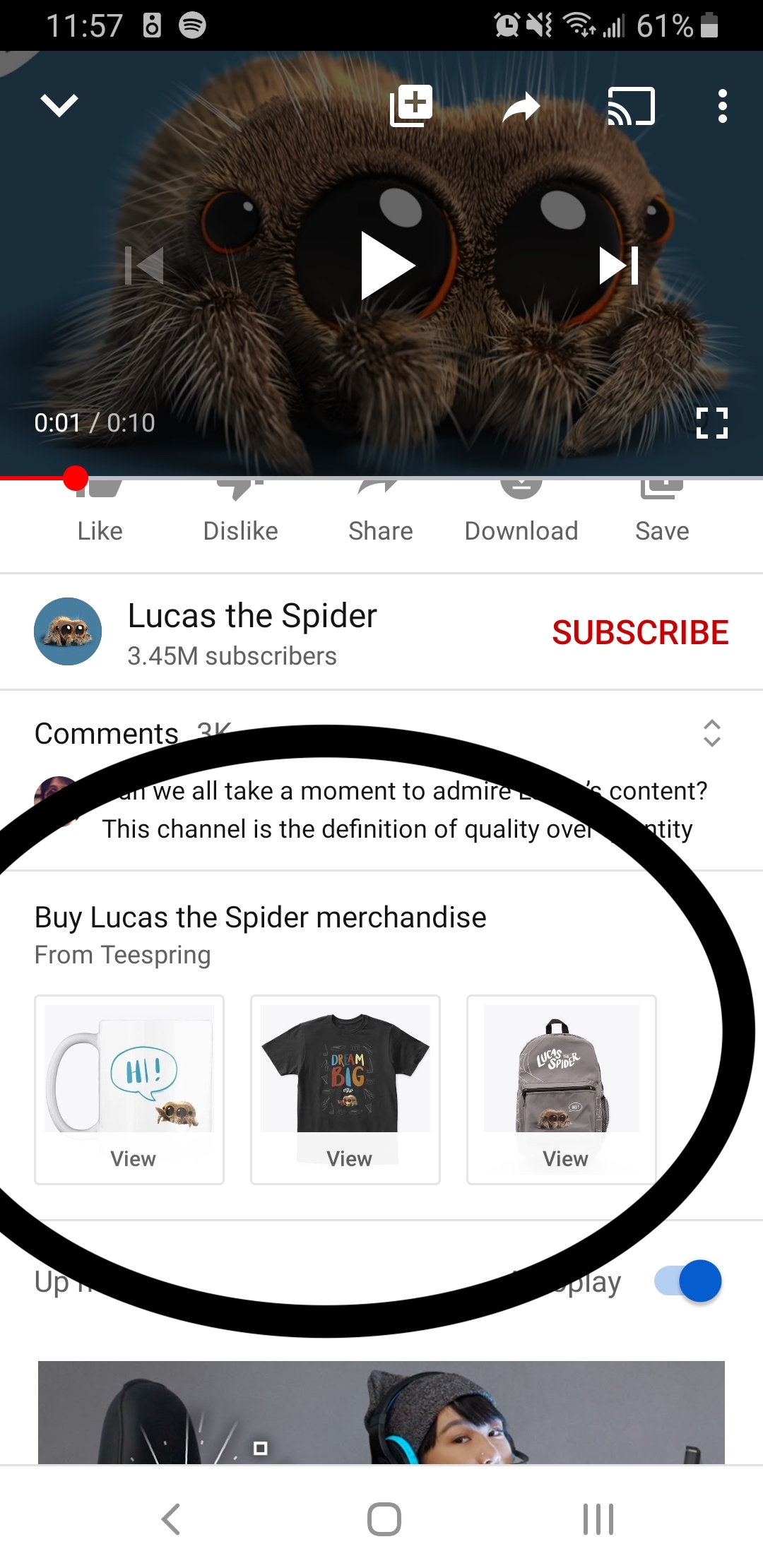
Task: Share video from player overlay
Action: point(521,107)
